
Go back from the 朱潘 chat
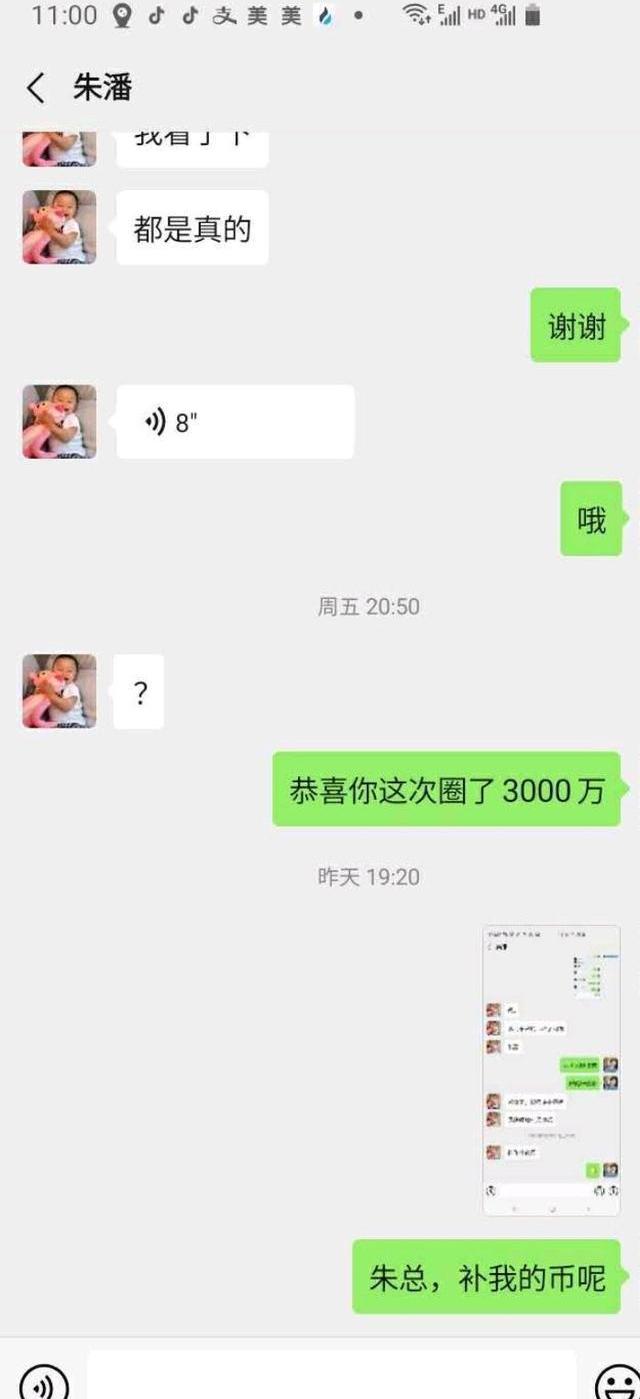36,88
